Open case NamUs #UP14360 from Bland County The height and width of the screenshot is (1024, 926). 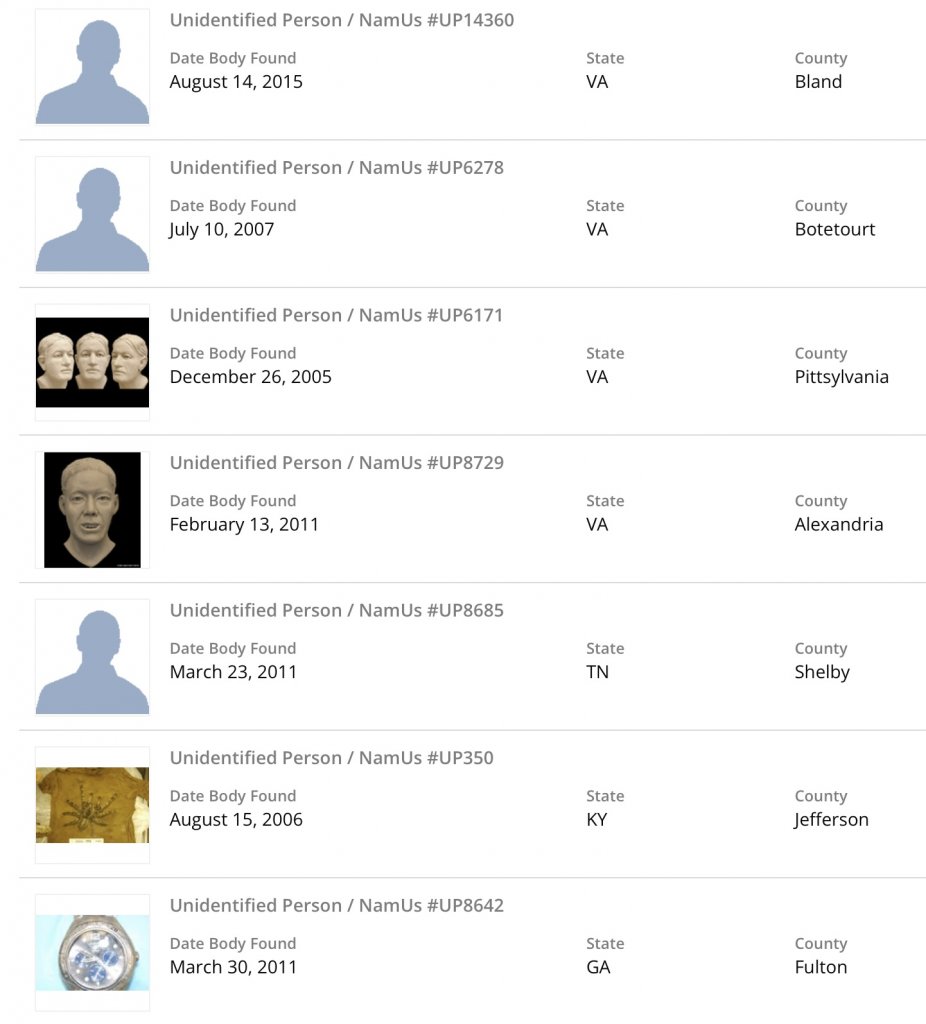pos(341,20)
